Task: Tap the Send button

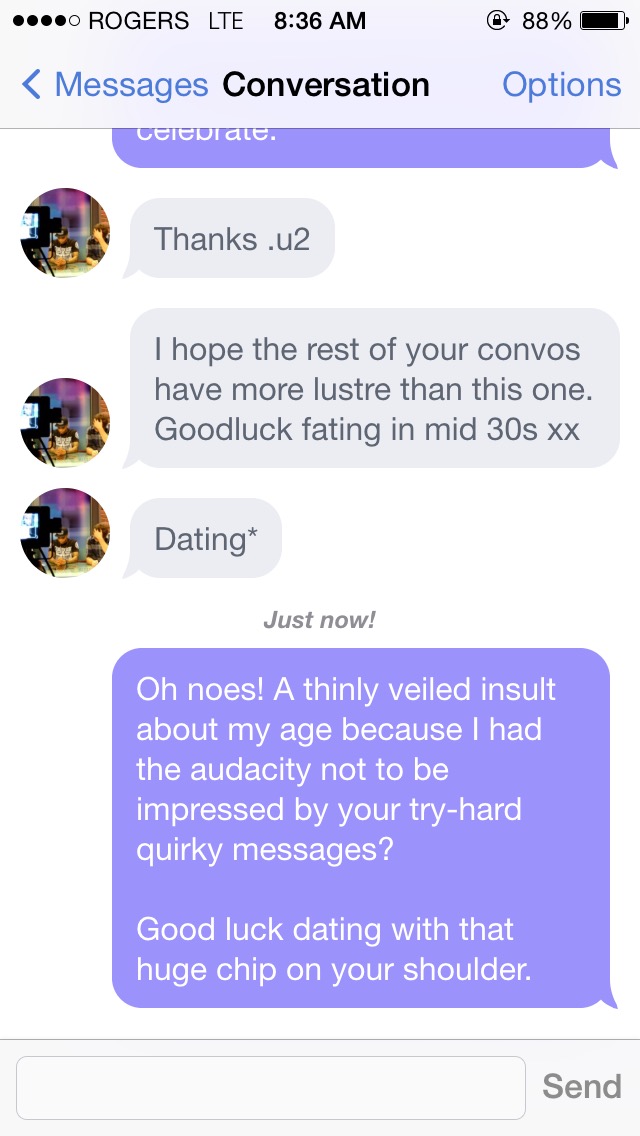Action: point(582,1086)
